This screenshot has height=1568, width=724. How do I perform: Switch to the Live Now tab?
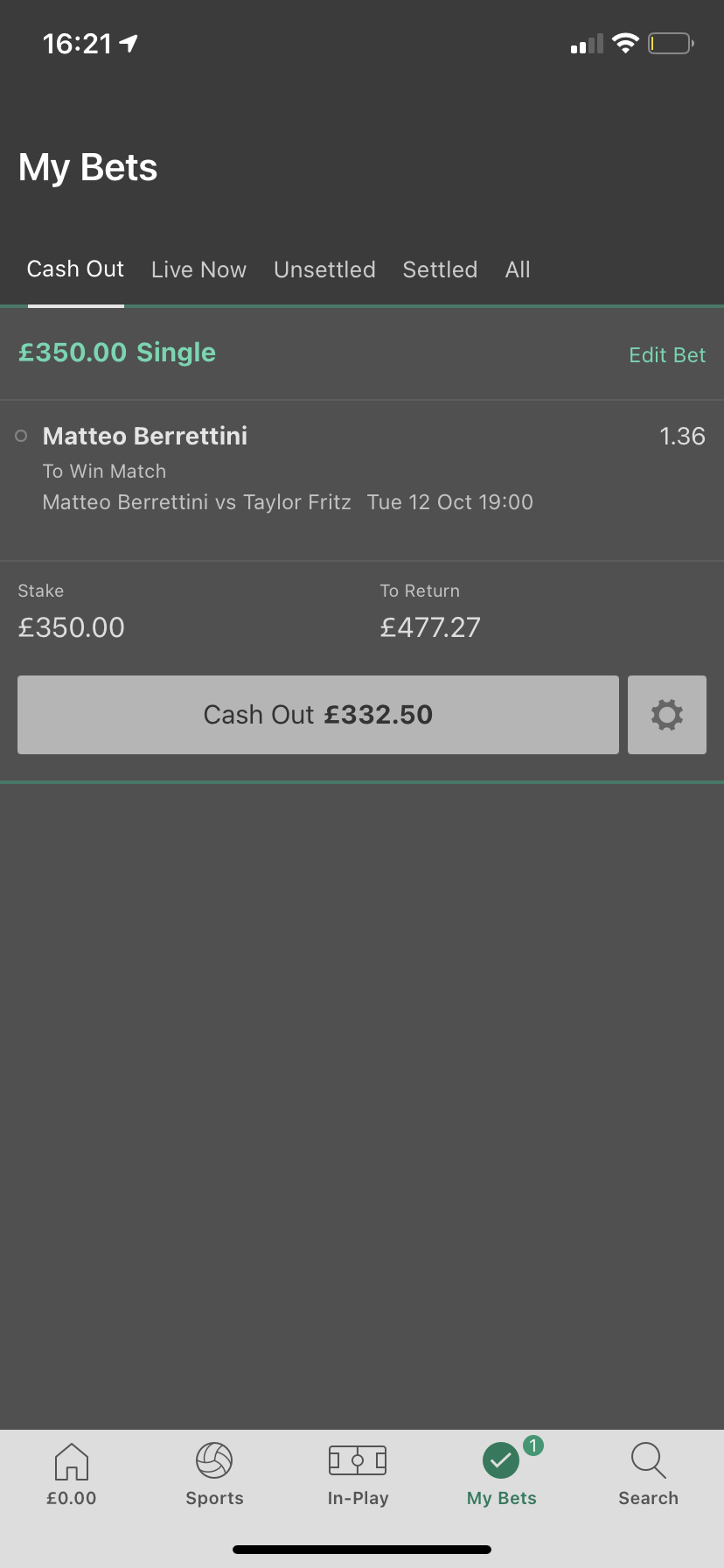click(x=198, y=269)
